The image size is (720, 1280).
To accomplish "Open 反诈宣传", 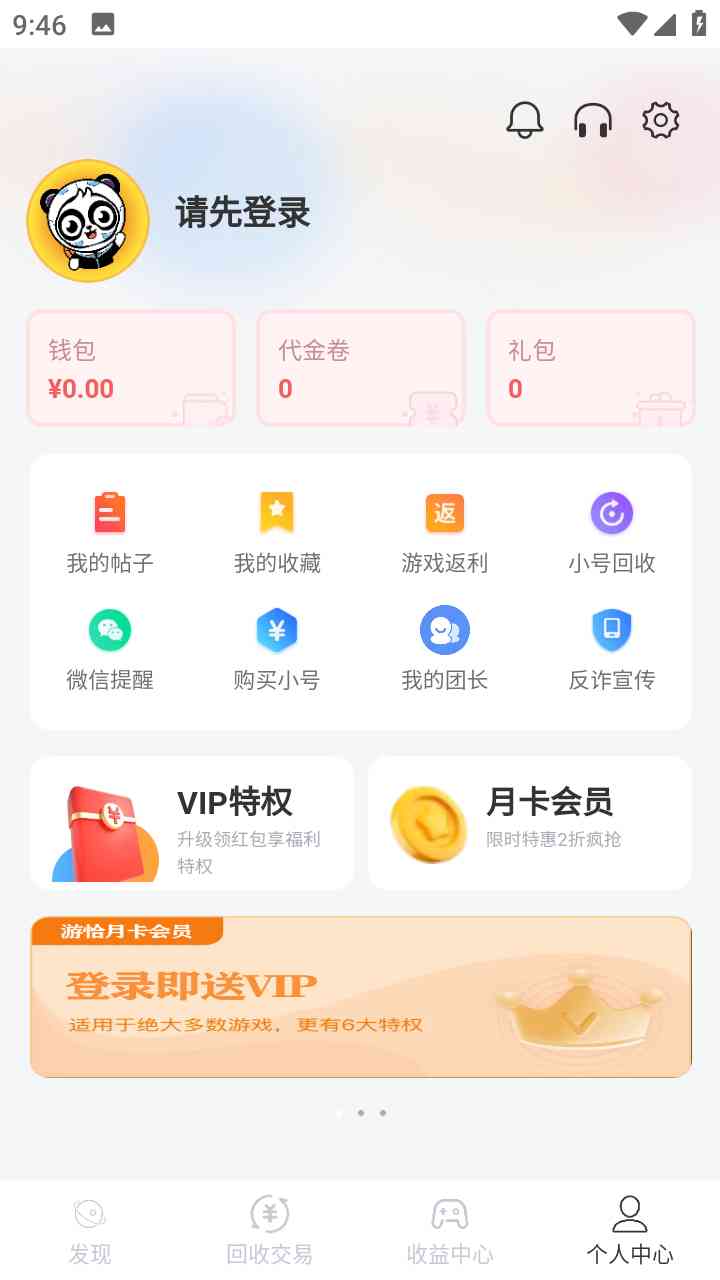I will [x=611, y=651].
